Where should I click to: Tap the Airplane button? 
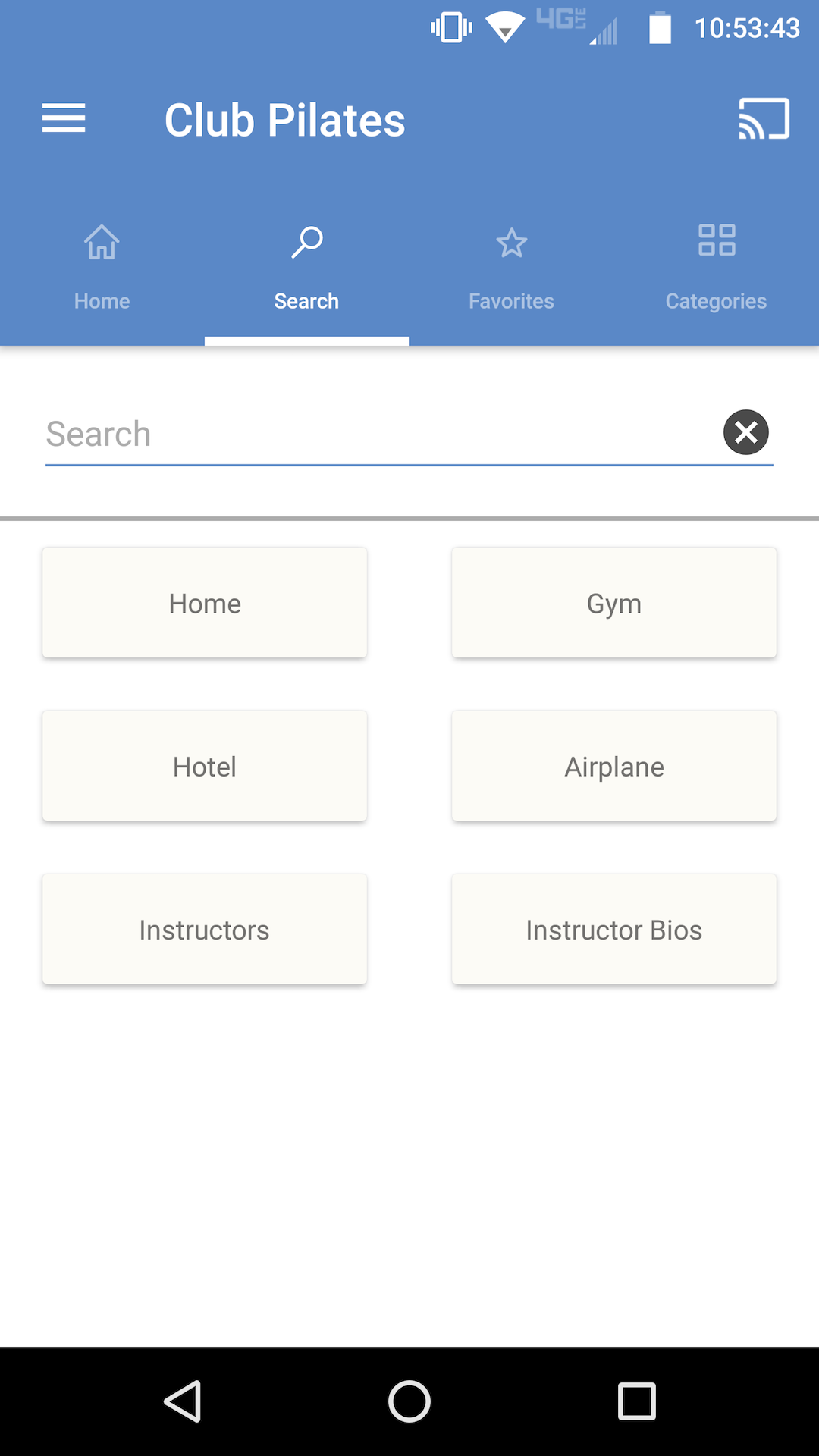point(614,766)
